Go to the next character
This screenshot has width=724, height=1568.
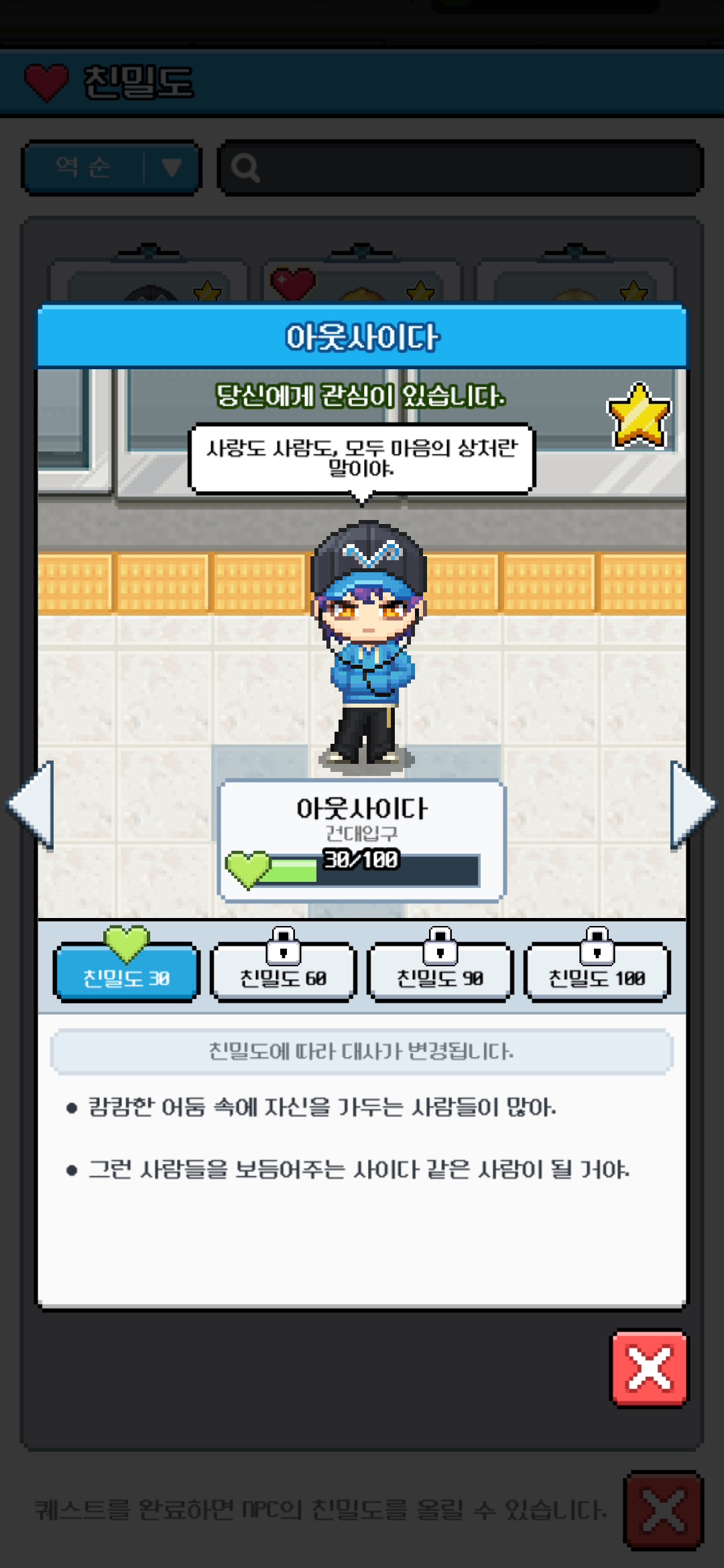coord(692,804)
